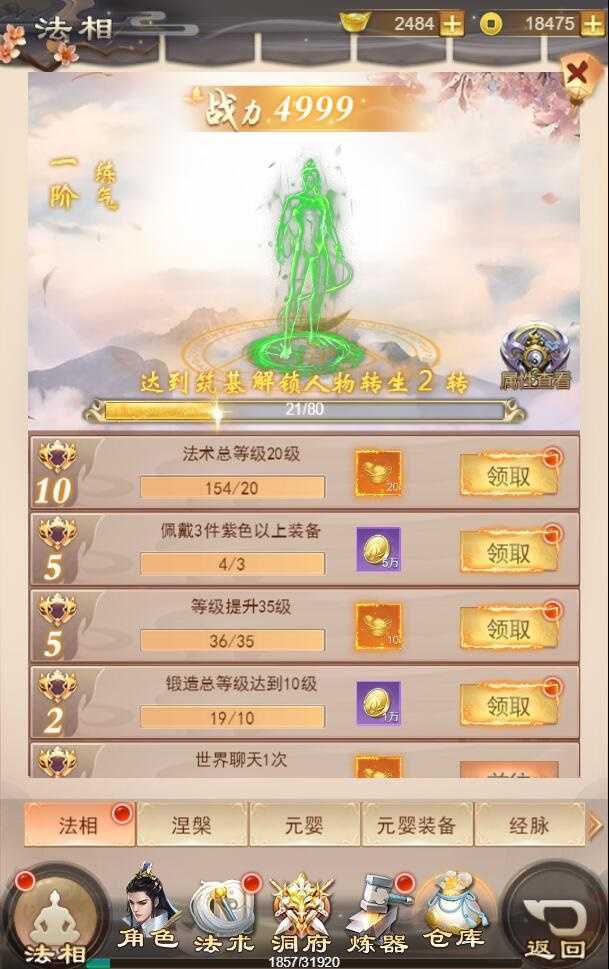
Task: Close the 法相 panel
Action: click(576, 73)
